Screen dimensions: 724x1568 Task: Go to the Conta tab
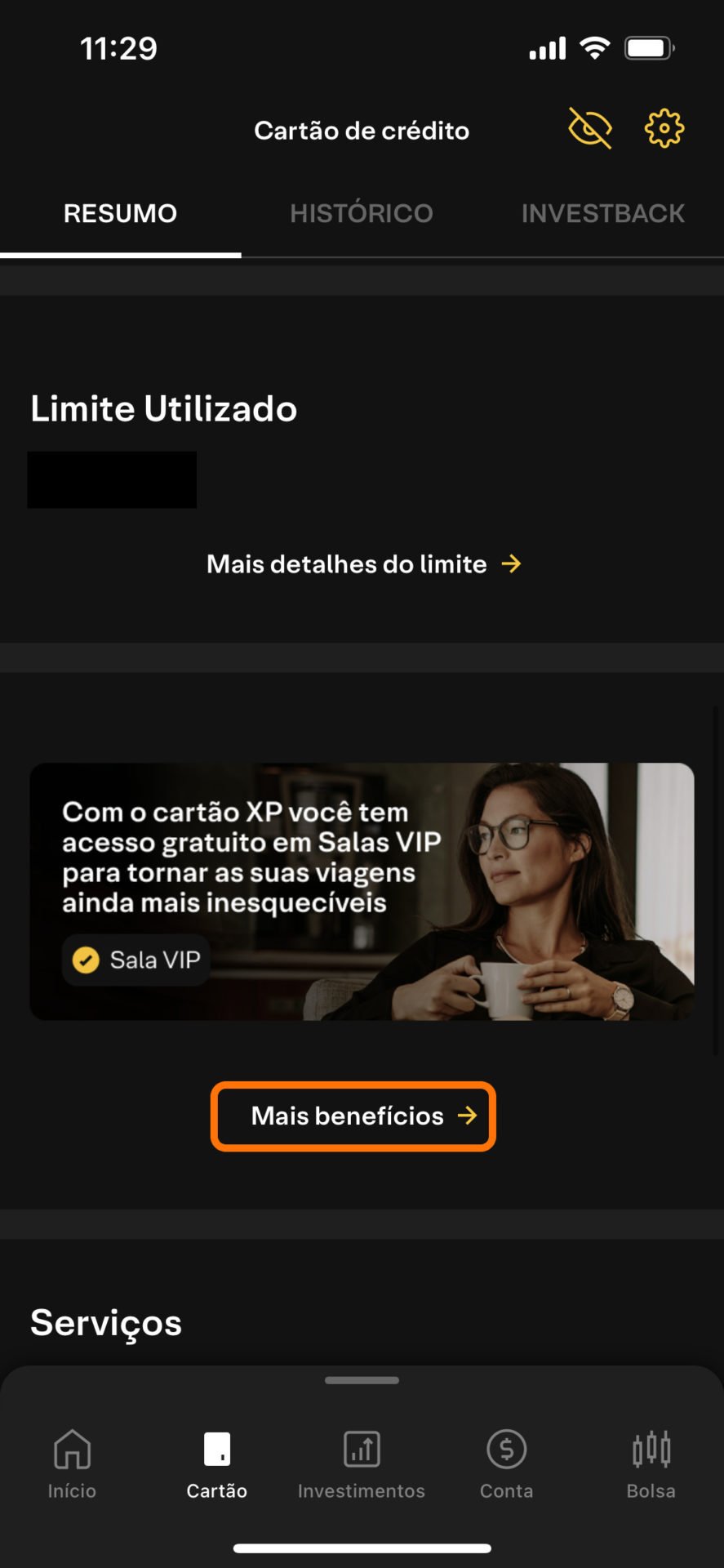pyautogui.click(x=506, y=1465)
